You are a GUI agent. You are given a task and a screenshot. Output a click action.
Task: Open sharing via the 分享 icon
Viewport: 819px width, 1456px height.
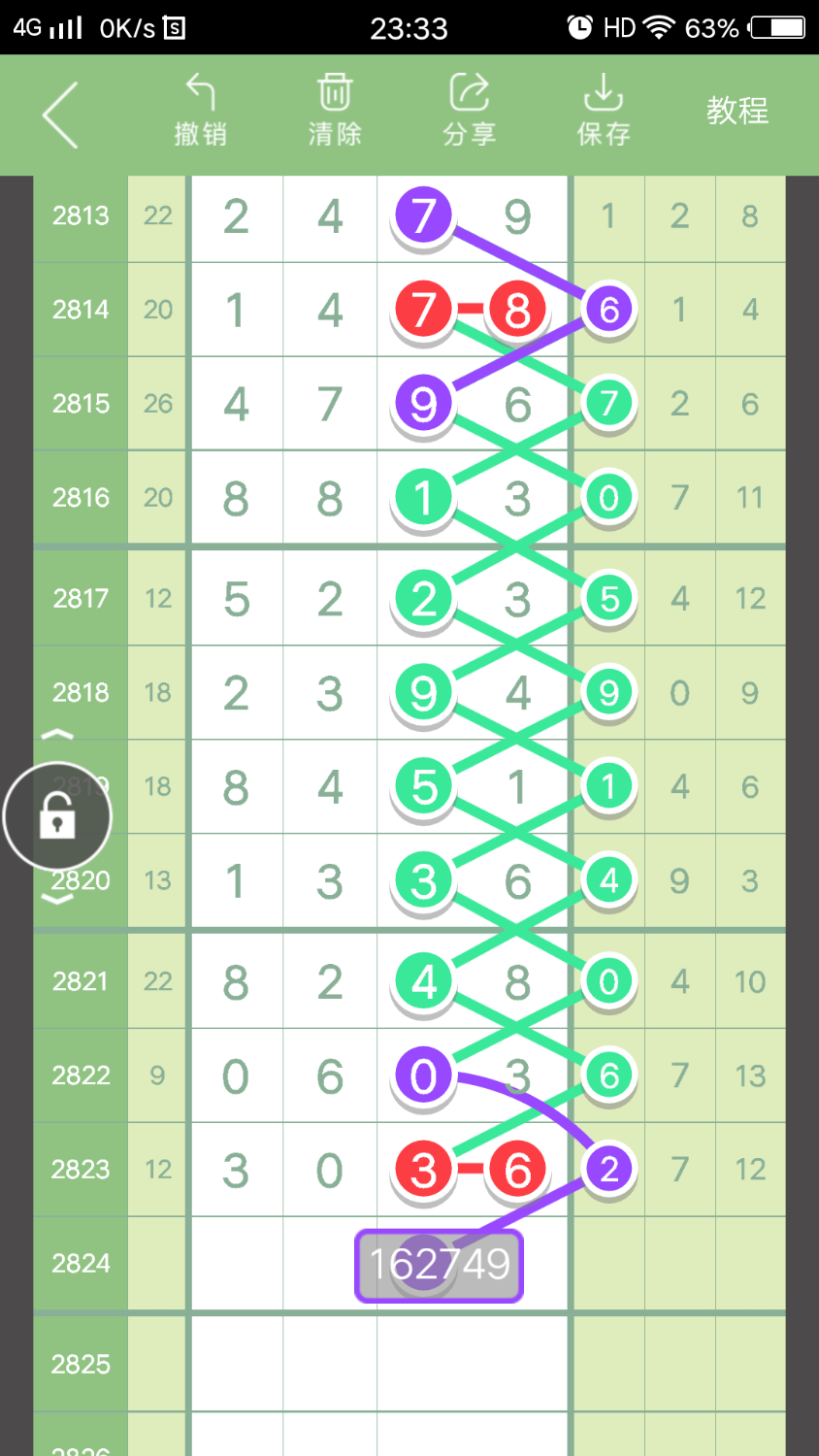[x=468, y=109]
